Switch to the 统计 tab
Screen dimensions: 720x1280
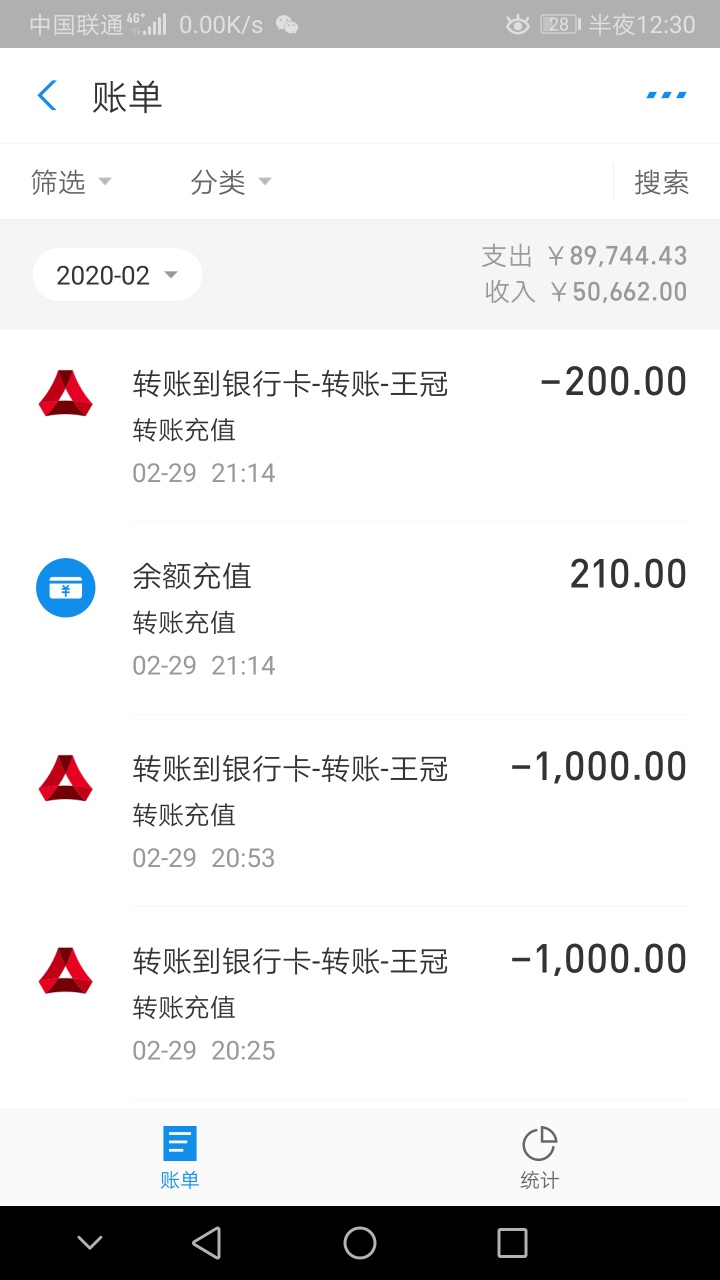(539, 1157)
